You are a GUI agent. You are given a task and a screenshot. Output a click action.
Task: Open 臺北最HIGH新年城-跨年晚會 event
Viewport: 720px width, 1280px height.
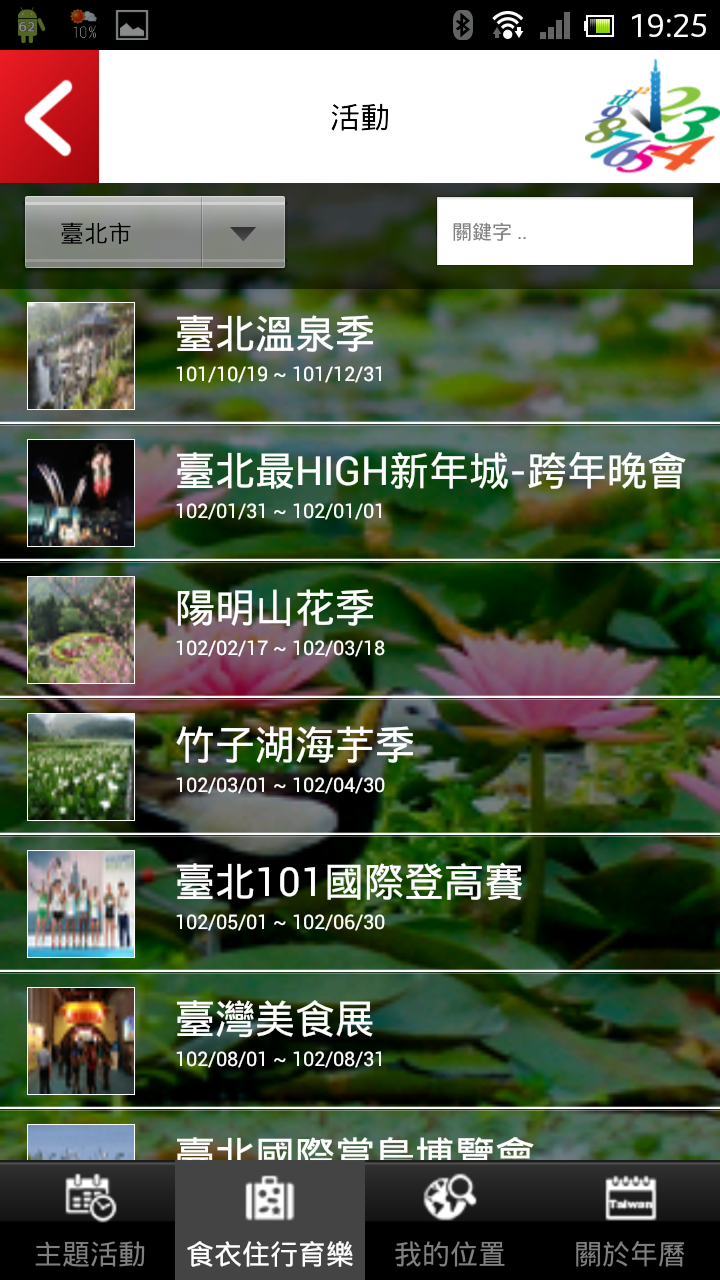tap(360, 492)
